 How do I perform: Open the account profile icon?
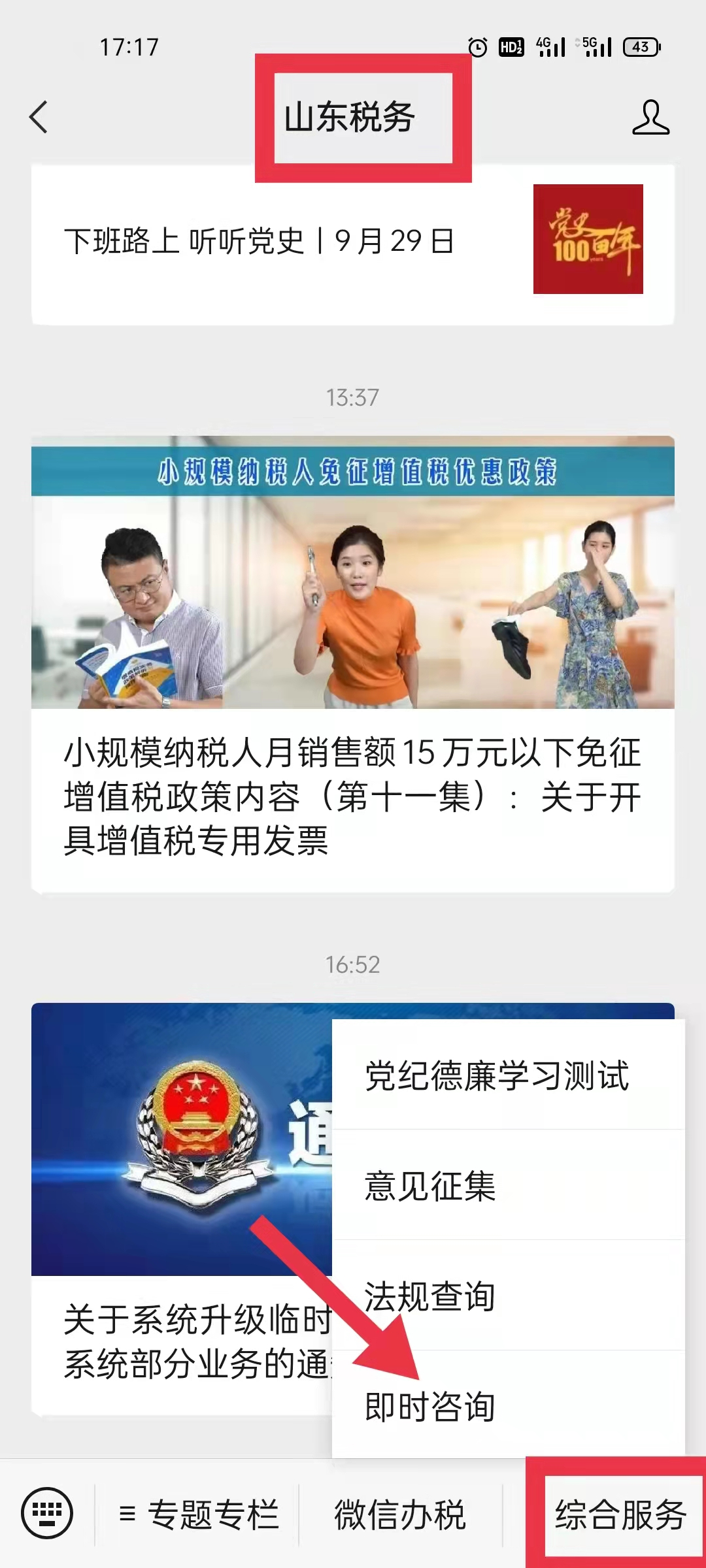650,118
